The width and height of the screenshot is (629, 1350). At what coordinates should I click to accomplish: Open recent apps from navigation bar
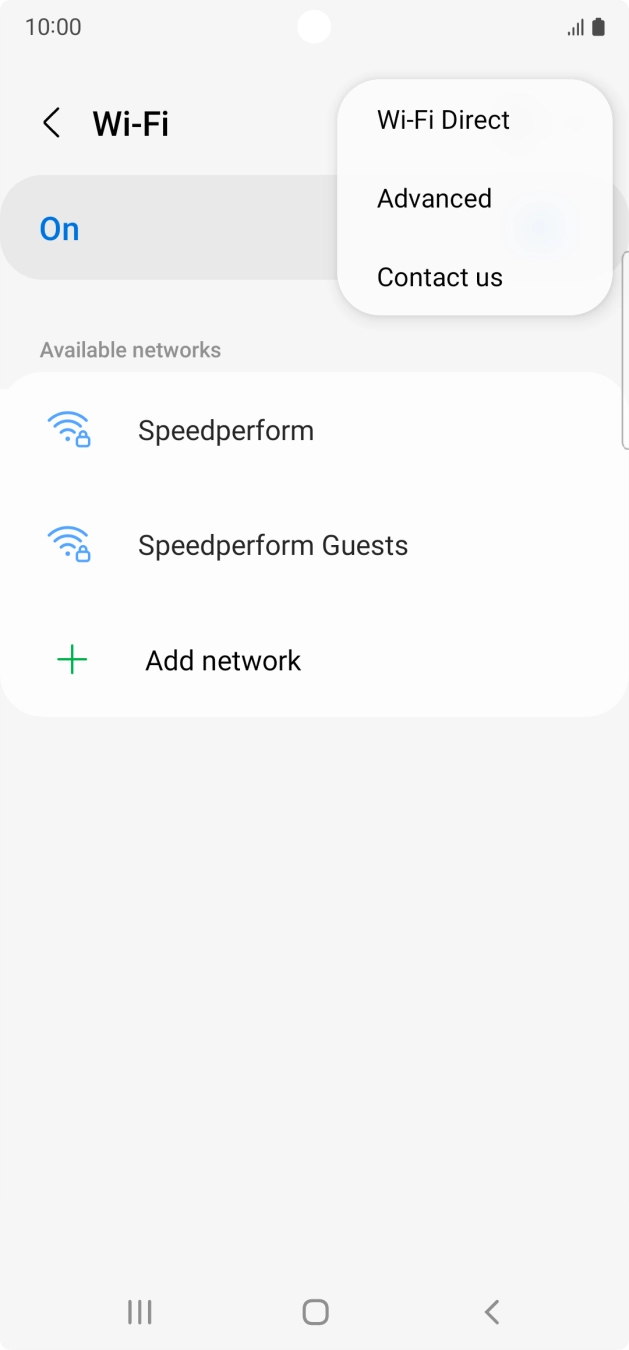140,1312
